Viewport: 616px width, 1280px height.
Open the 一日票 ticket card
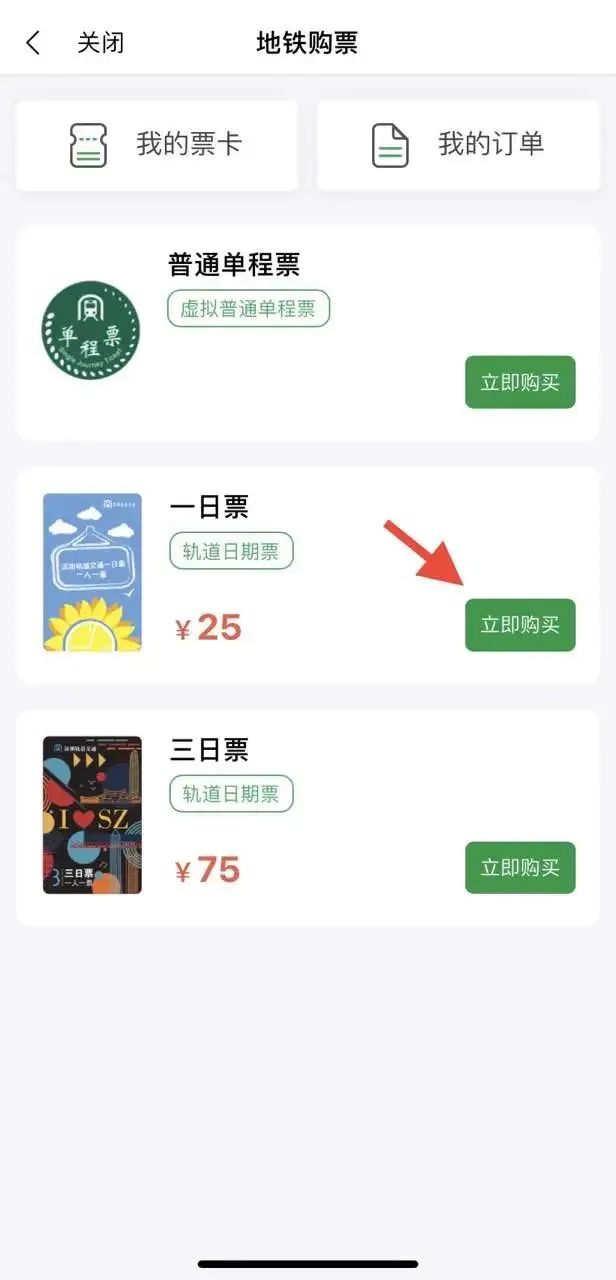coord(209,508)
